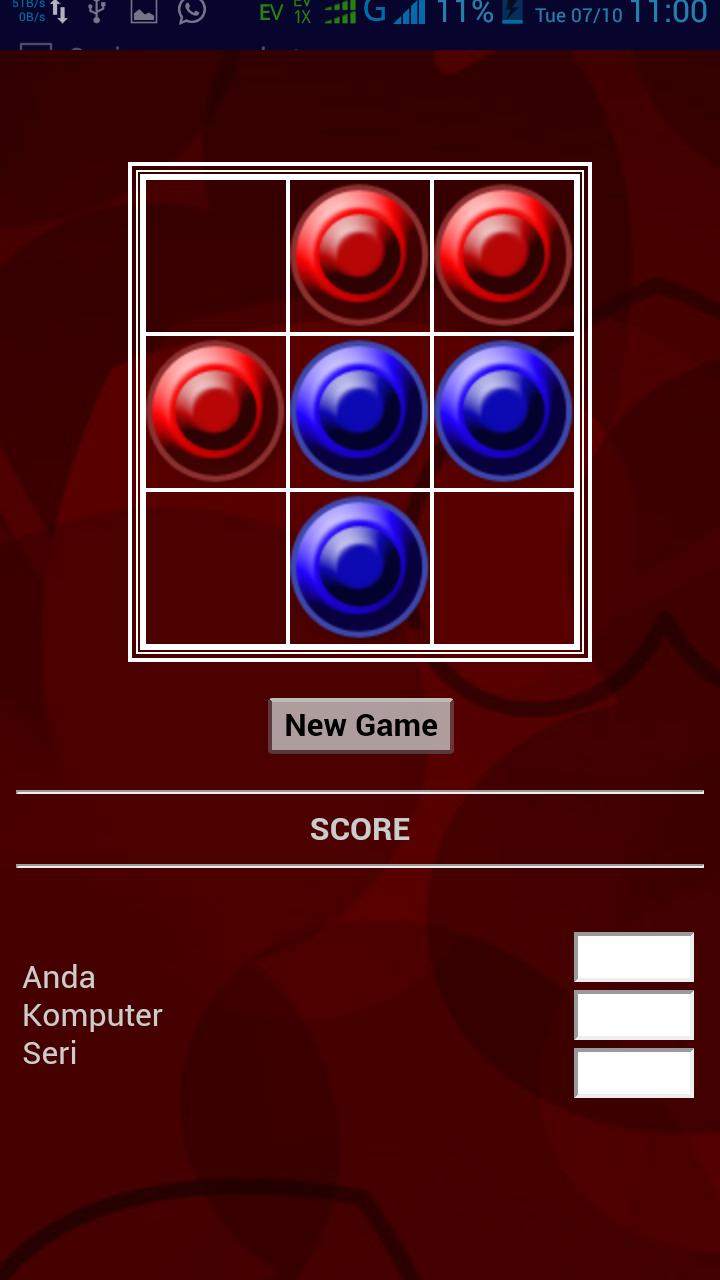
Task: Start a New Game
Action: point(361,725)
